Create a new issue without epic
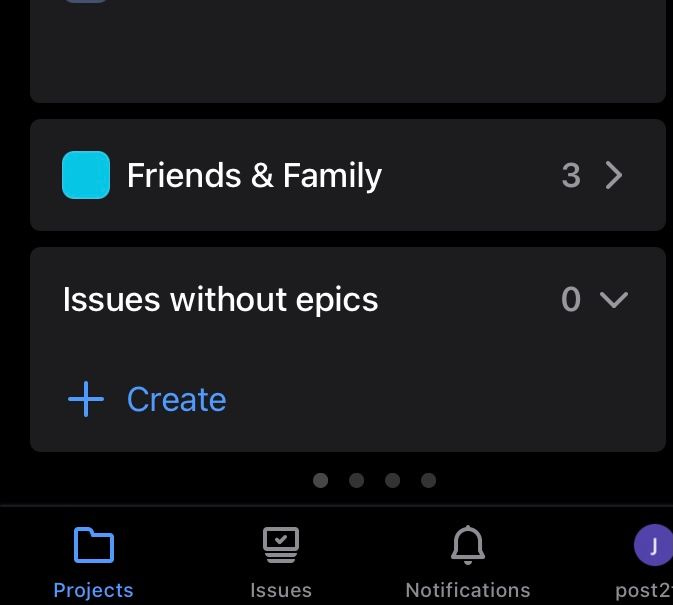 [148, 399]
